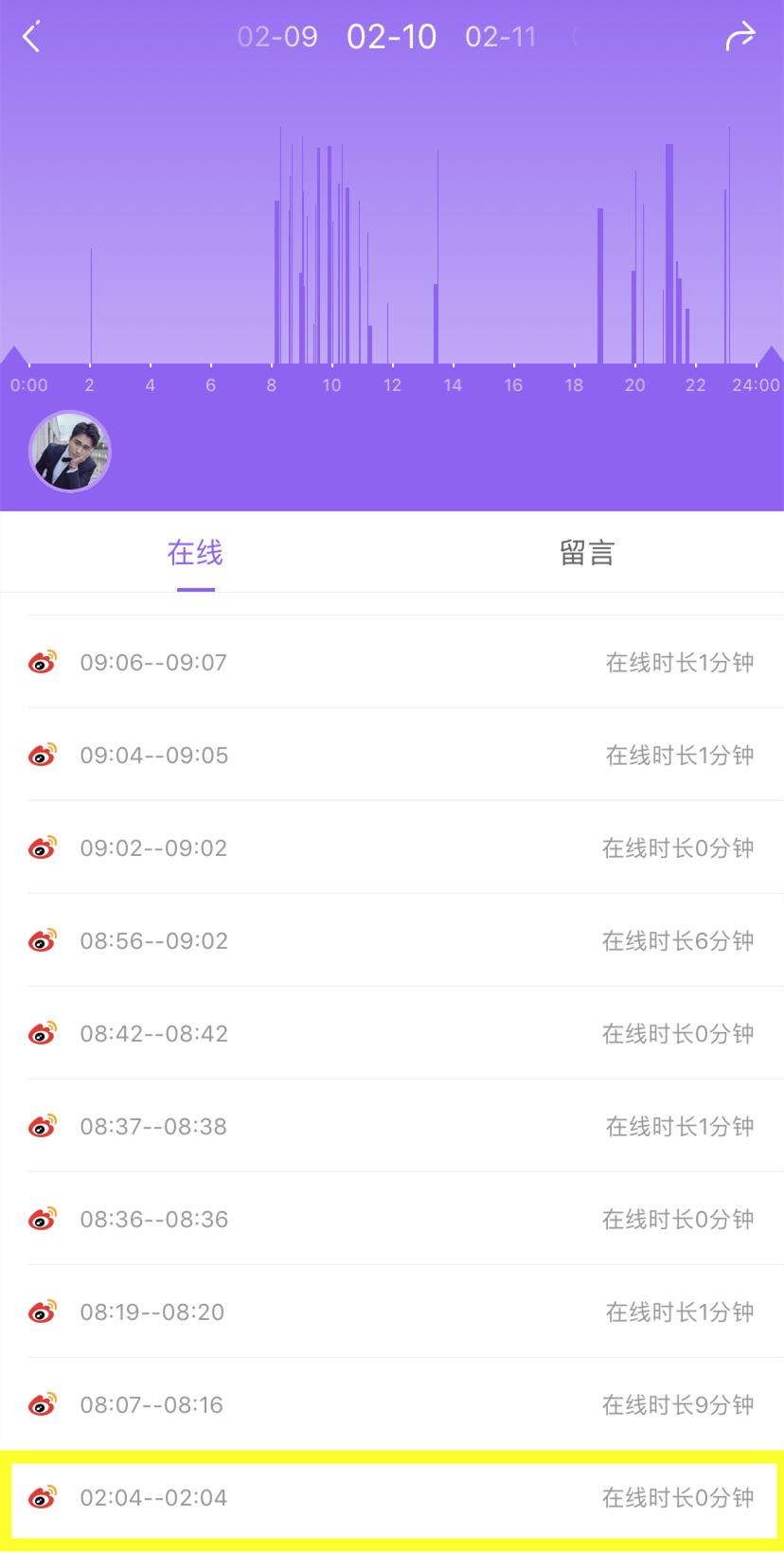Select the 在线 tab
This screenshot has width=784, height=1553.
point(194,553)
